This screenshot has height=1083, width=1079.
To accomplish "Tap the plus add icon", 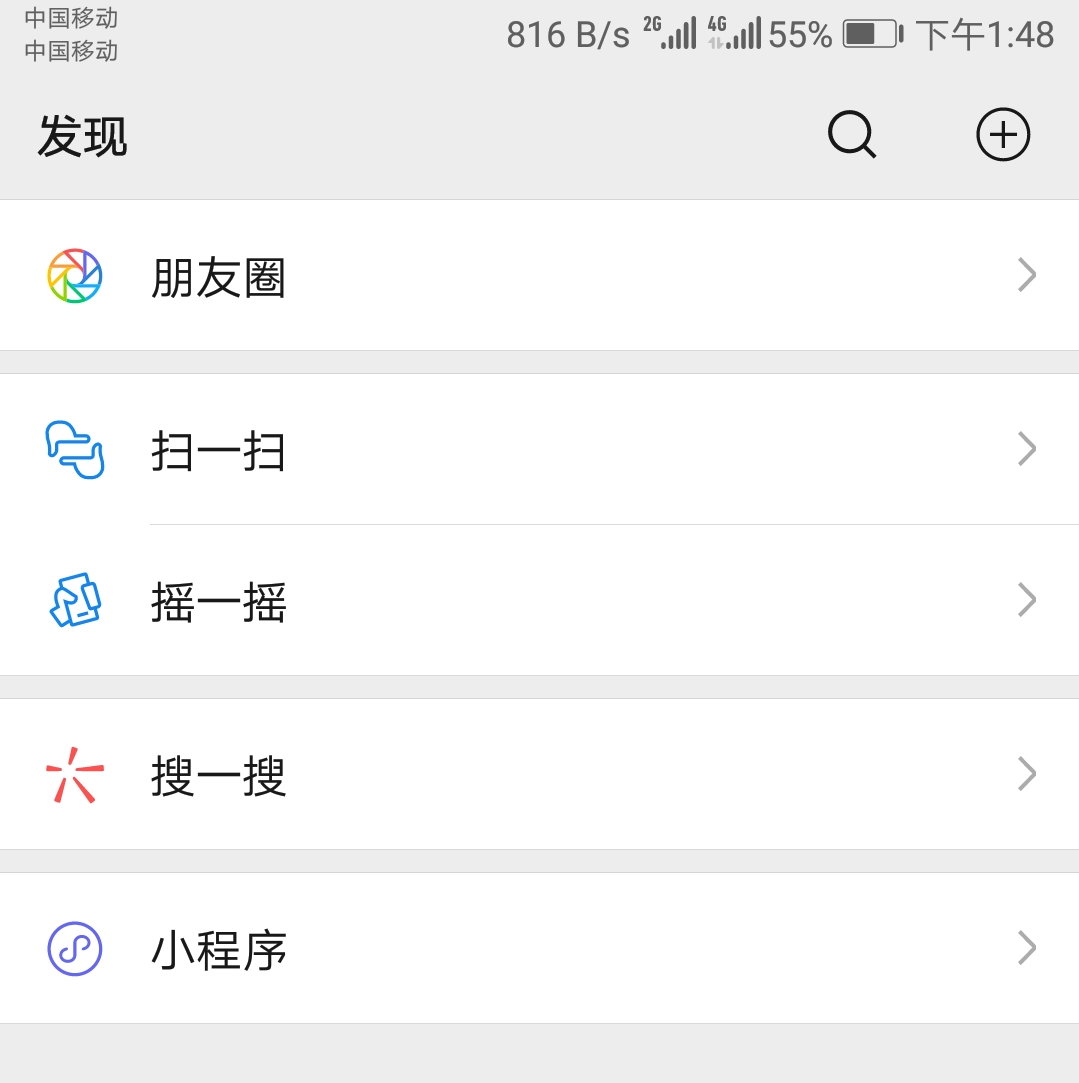I will [x=1003, y=135].
